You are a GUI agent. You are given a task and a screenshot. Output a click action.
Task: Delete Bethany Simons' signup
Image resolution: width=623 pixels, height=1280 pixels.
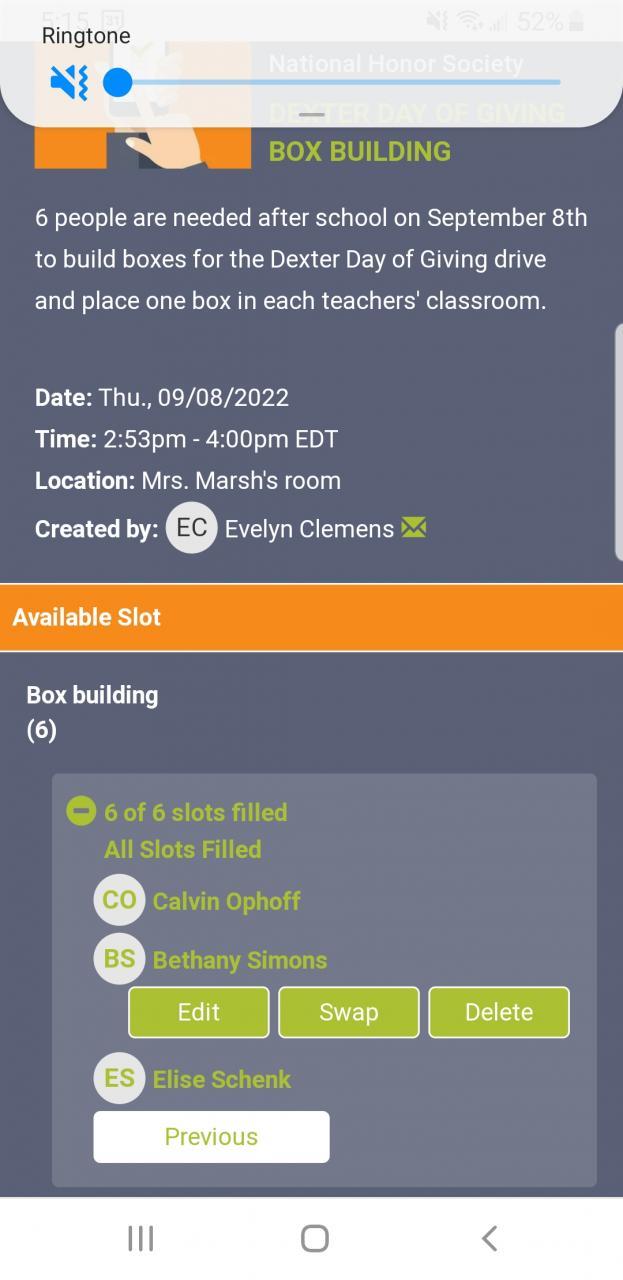pos(498,1012)
